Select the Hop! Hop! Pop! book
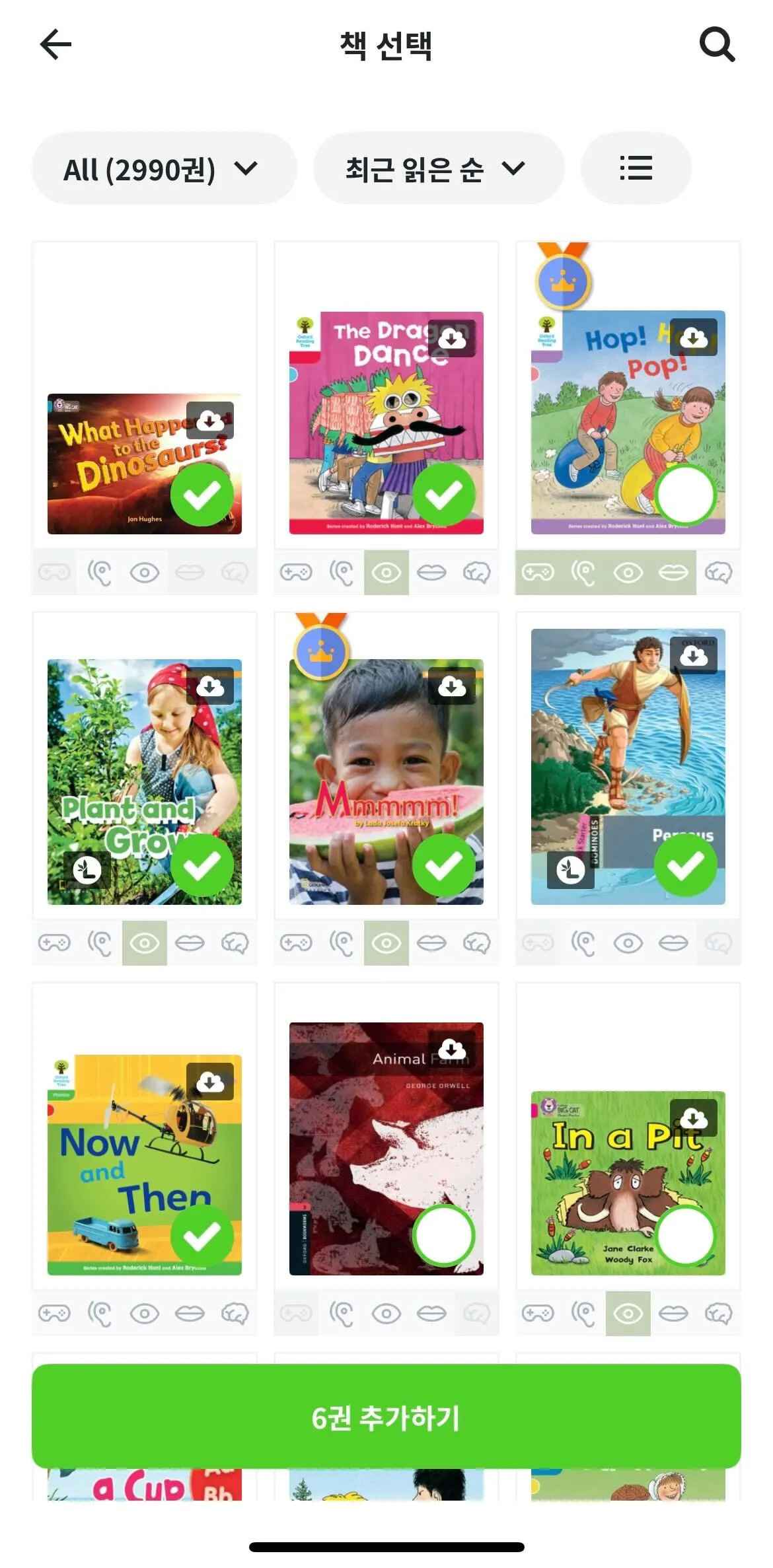This screenshot has width=773, height=1568. point(685,495)
